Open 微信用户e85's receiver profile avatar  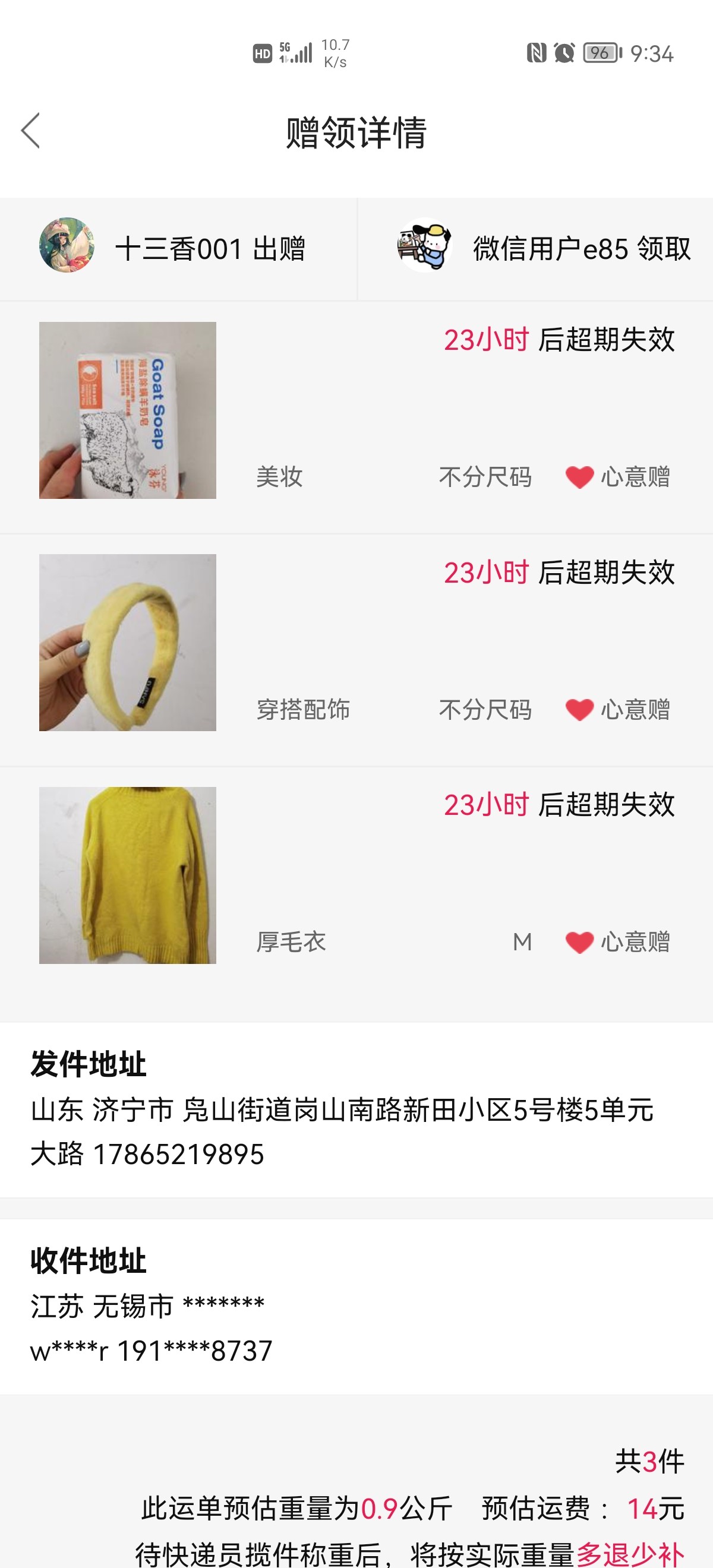[x=424, y=245]
